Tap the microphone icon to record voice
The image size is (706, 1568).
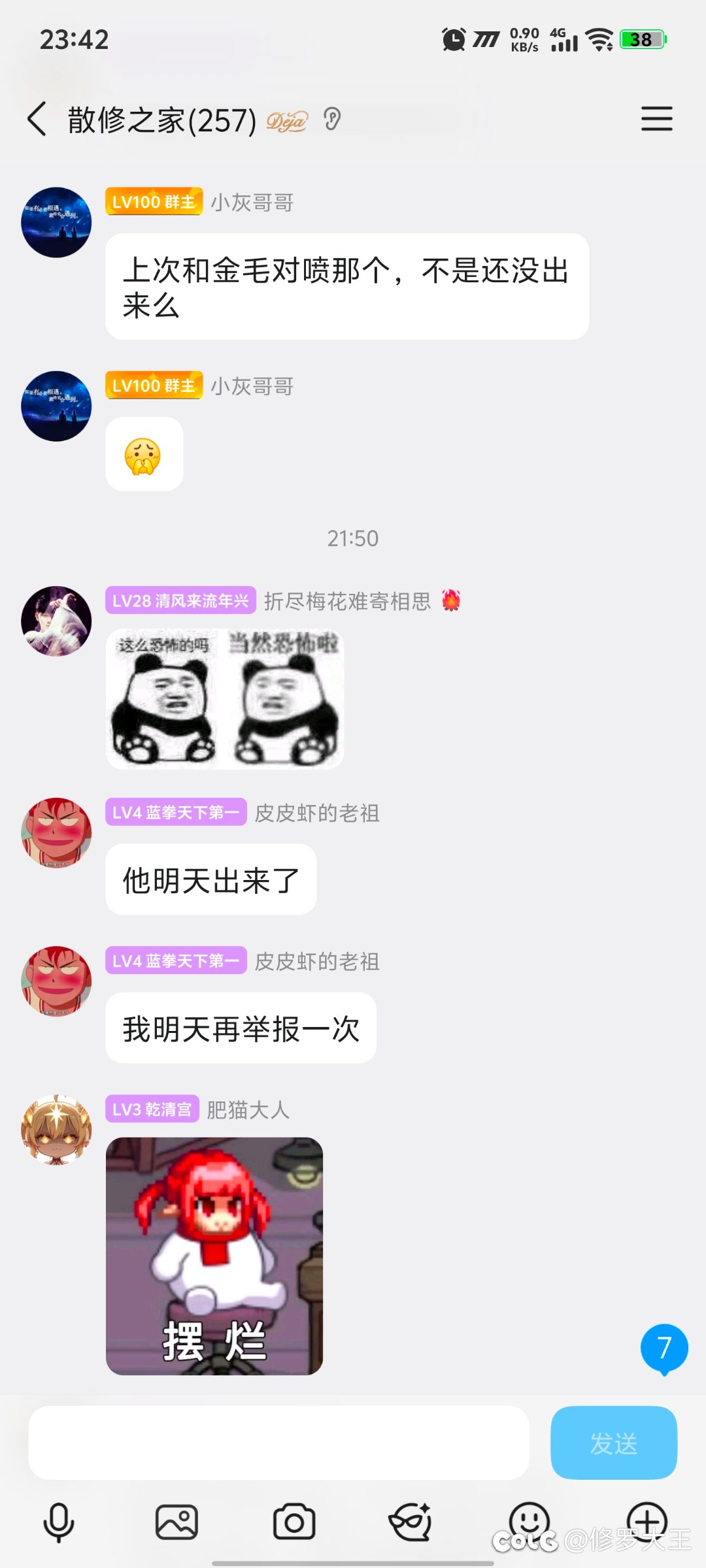[59, 1522]
